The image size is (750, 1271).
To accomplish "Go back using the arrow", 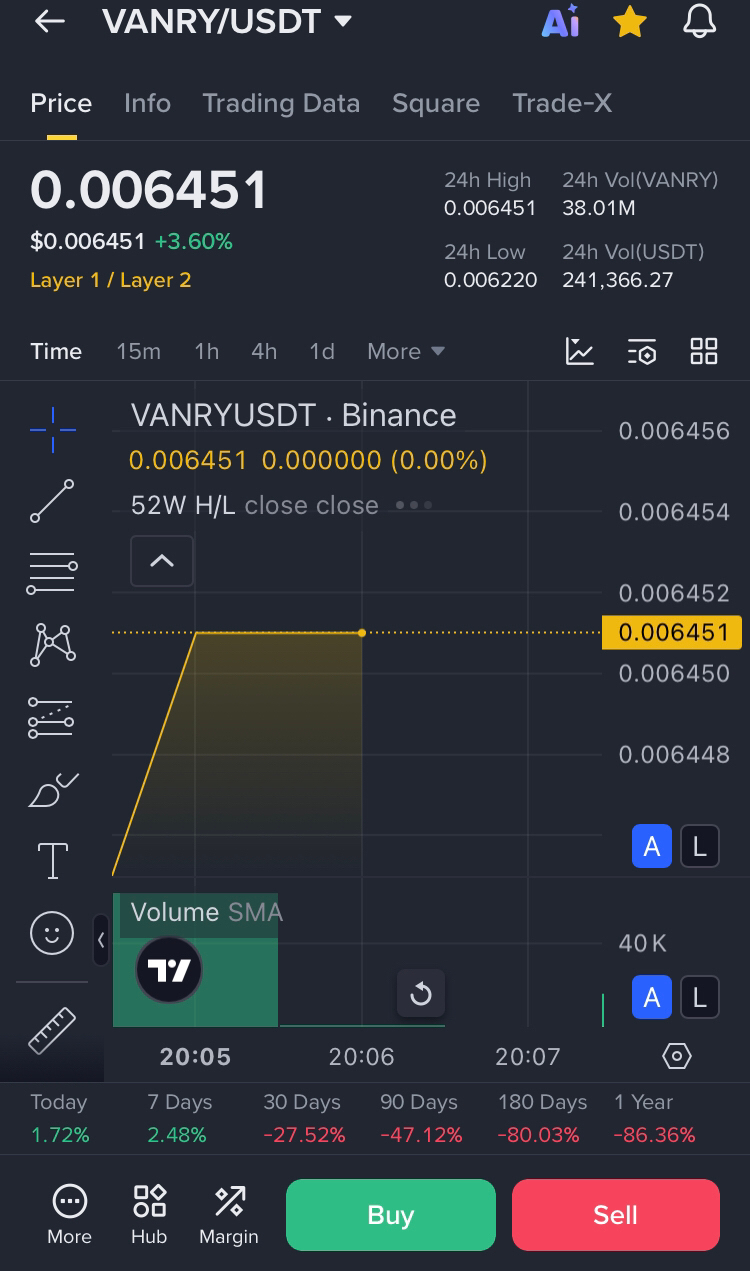I will pyautogui.click(x=49, y=21).
